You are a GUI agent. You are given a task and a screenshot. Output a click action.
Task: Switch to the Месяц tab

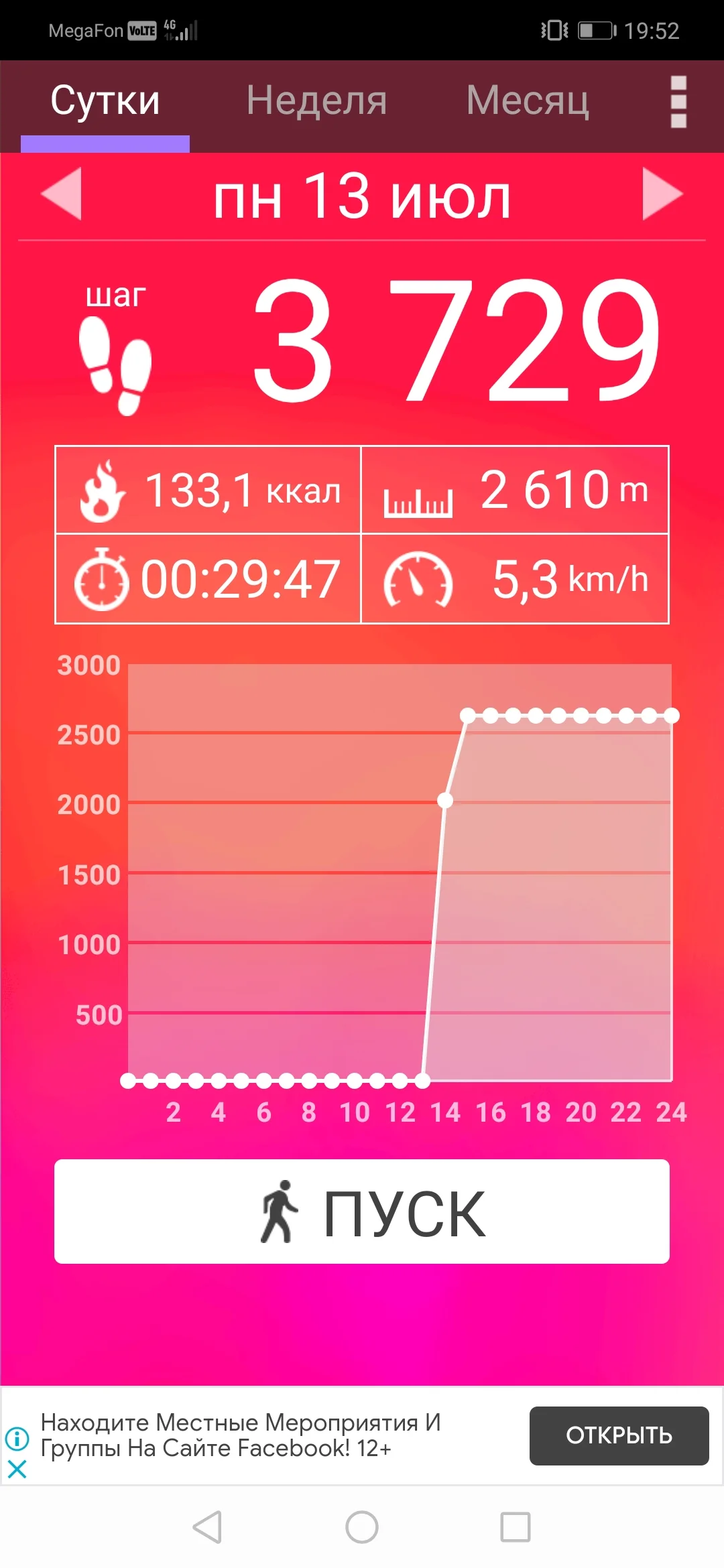point(528,101)
